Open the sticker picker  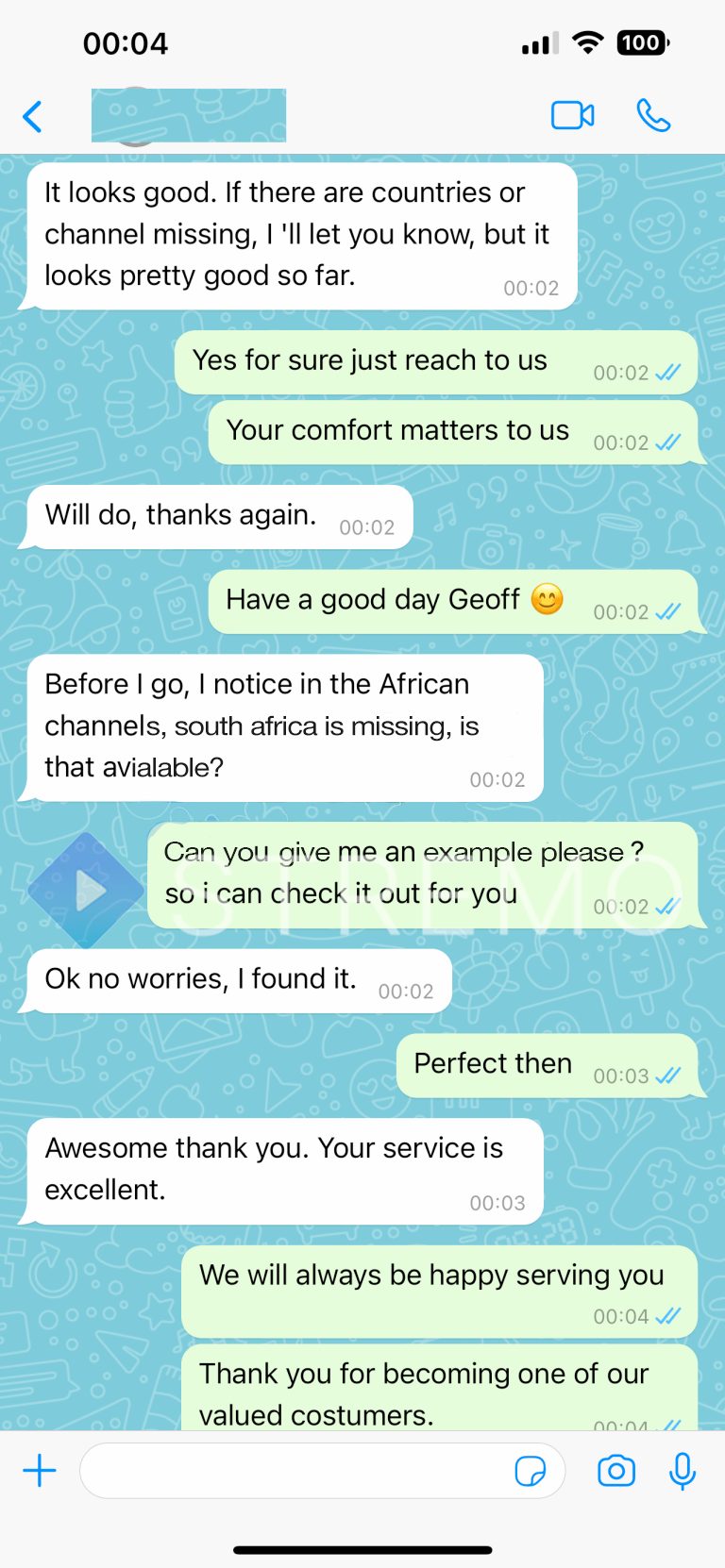[x=530, y=1471]
